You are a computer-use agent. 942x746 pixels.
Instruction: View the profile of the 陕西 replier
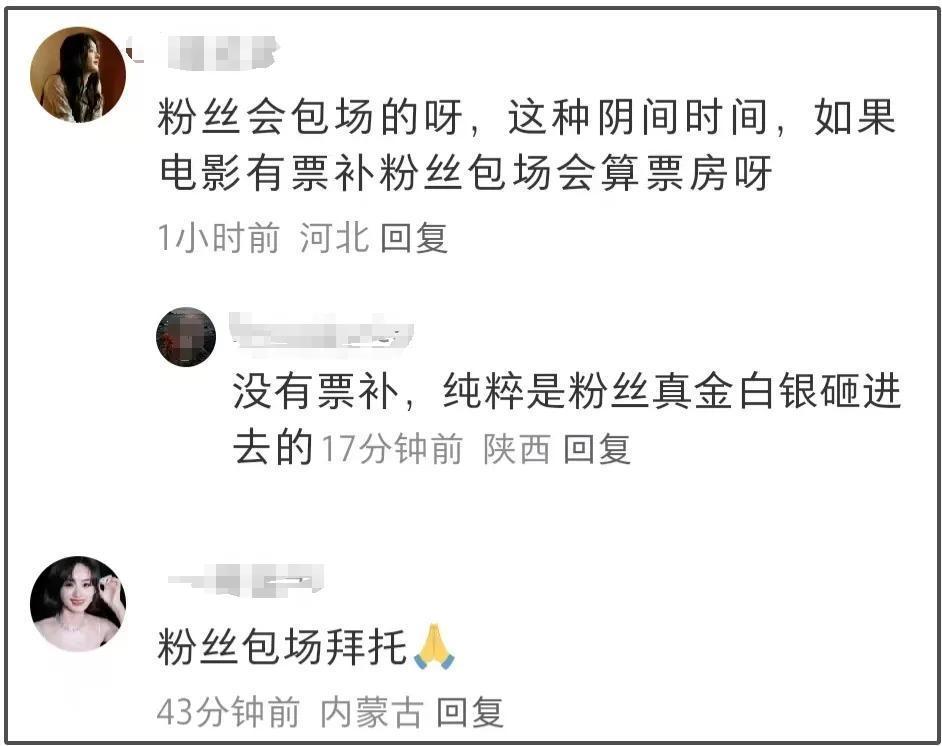[186, 337]
